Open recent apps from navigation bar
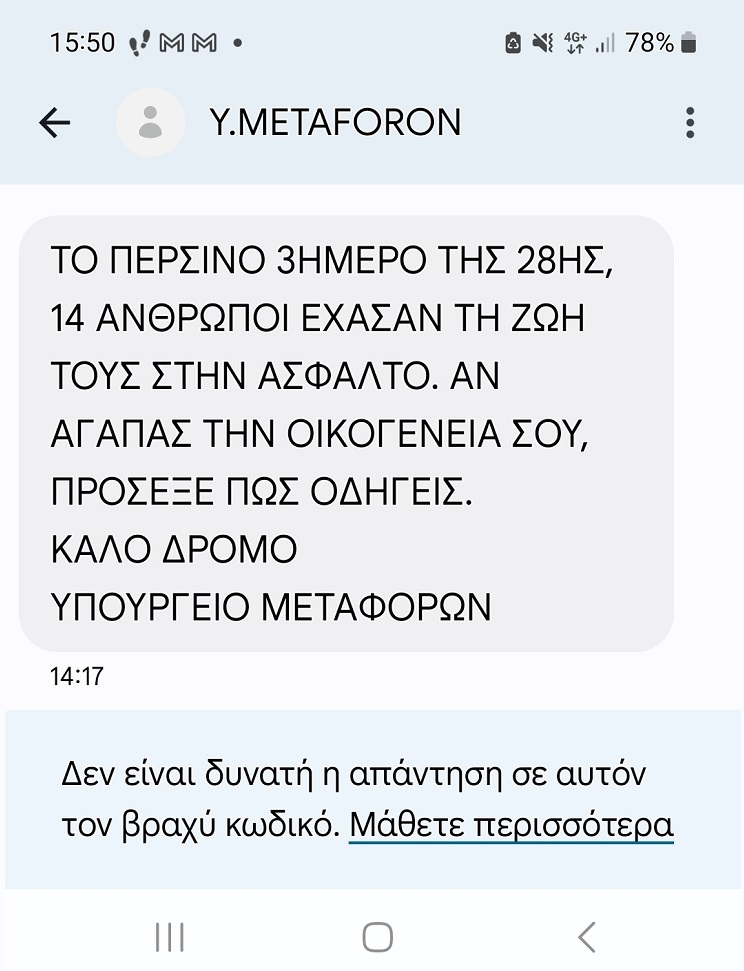 click(x=170, y=936)
